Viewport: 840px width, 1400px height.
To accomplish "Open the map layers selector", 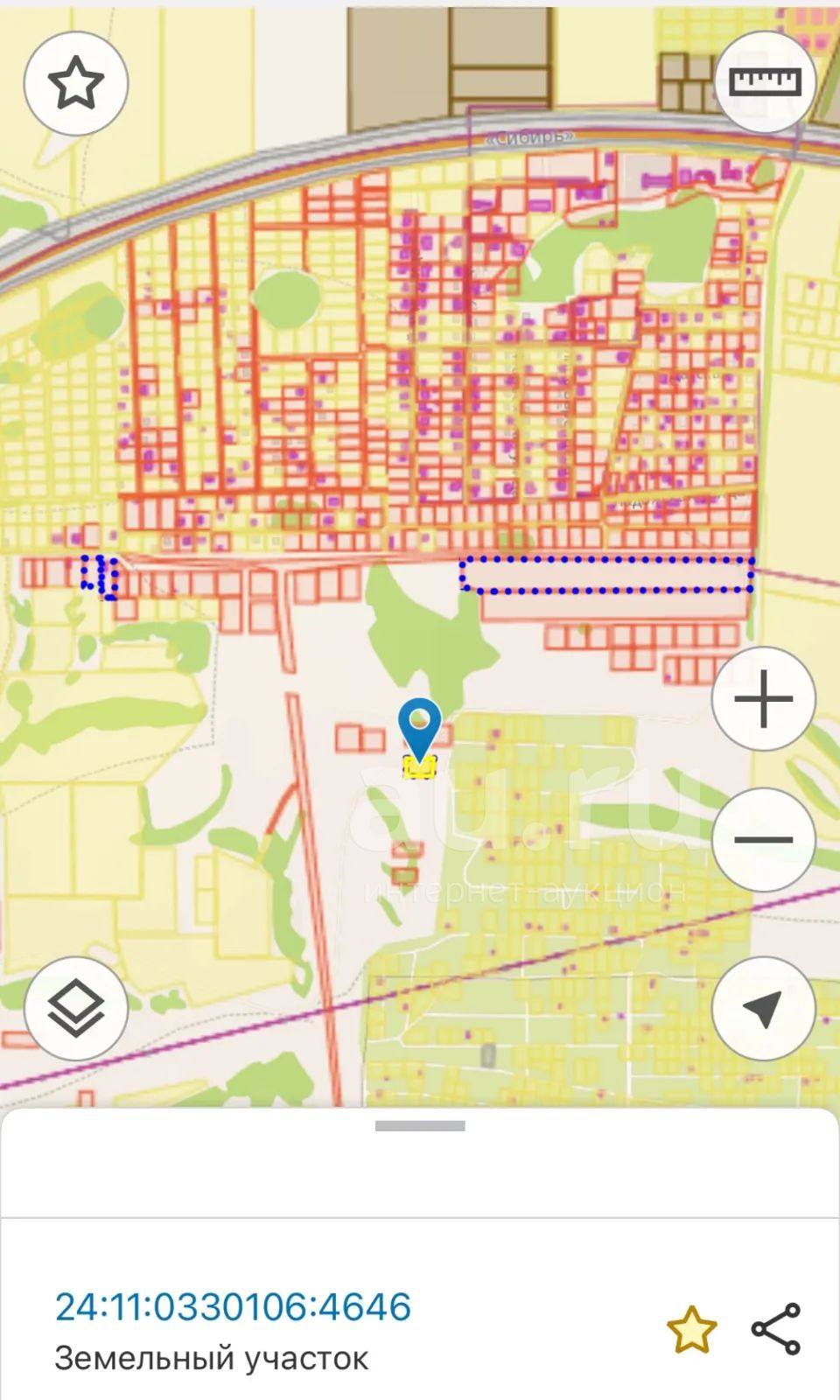I will tap(76, 1009).
